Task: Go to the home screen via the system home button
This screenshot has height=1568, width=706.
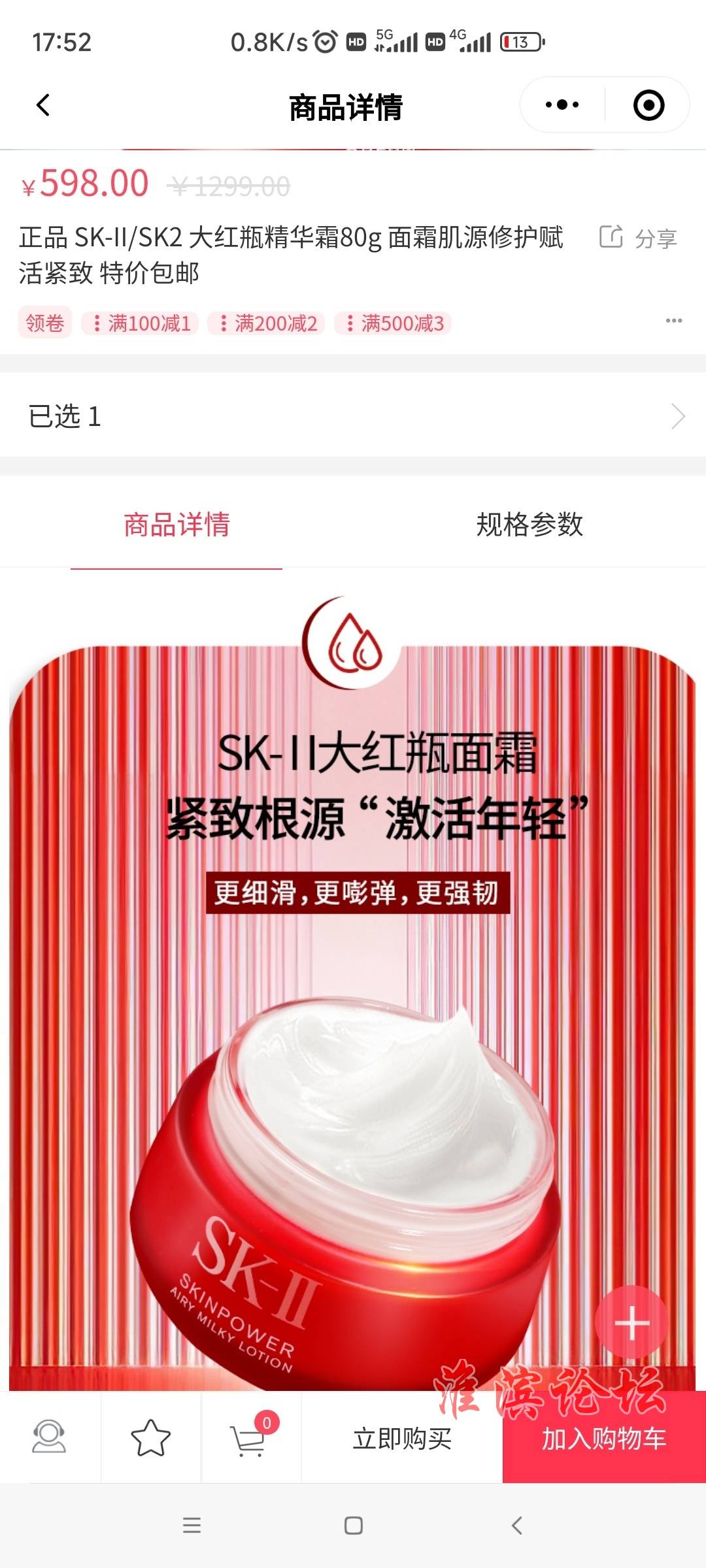Action: click(x=353, y=1526)
